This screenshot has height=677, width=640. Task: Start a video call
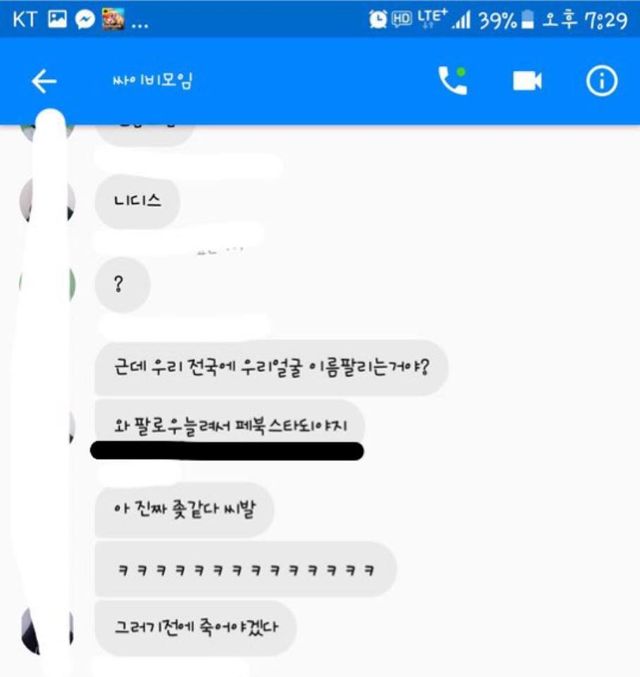click(x=527, y=82)
